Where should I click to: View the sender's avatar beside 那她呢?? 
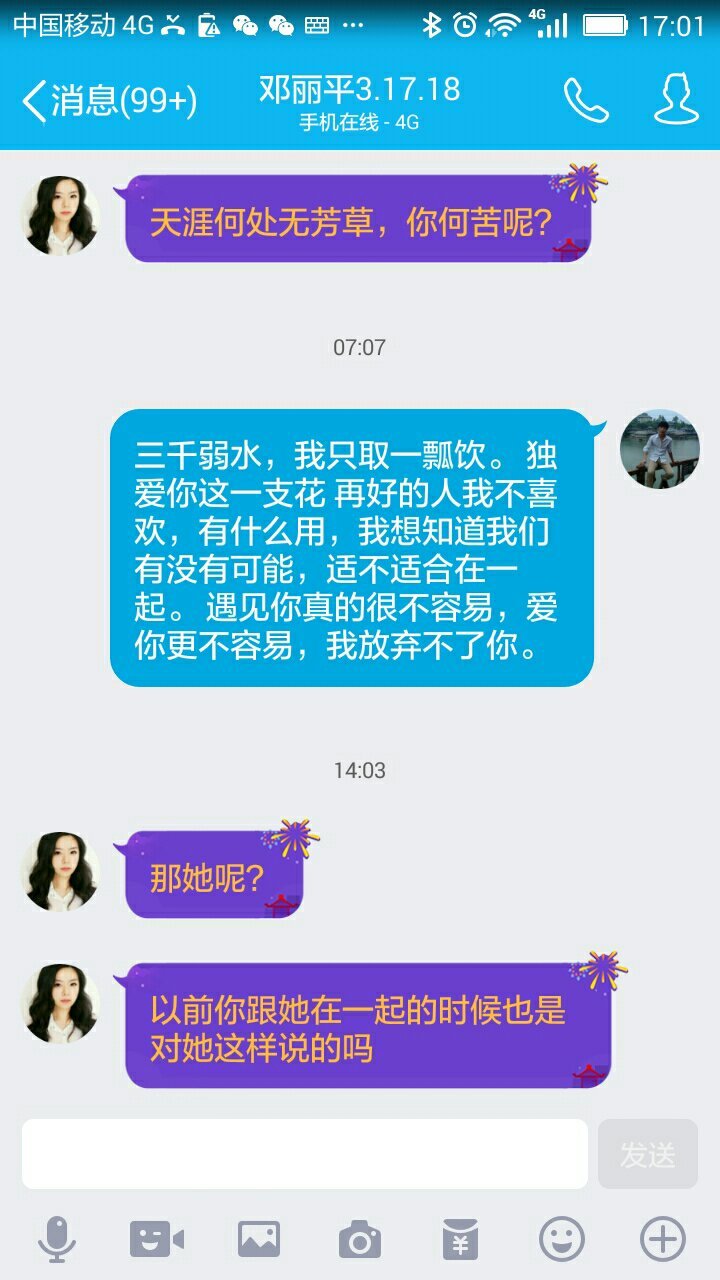coord(60,871)
